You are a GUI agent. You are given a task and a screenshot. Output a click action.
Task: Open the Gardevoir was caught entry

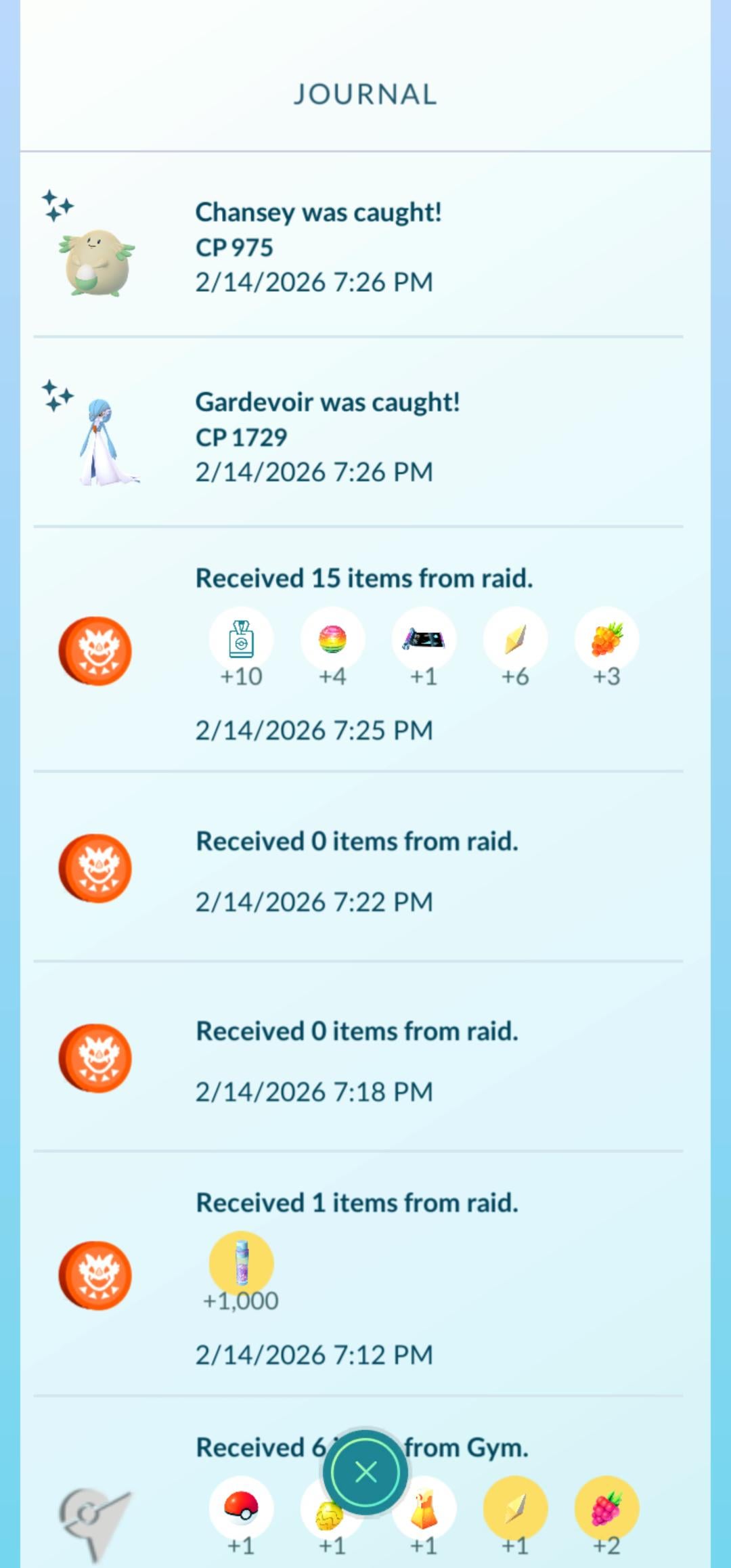click(328, 437)
